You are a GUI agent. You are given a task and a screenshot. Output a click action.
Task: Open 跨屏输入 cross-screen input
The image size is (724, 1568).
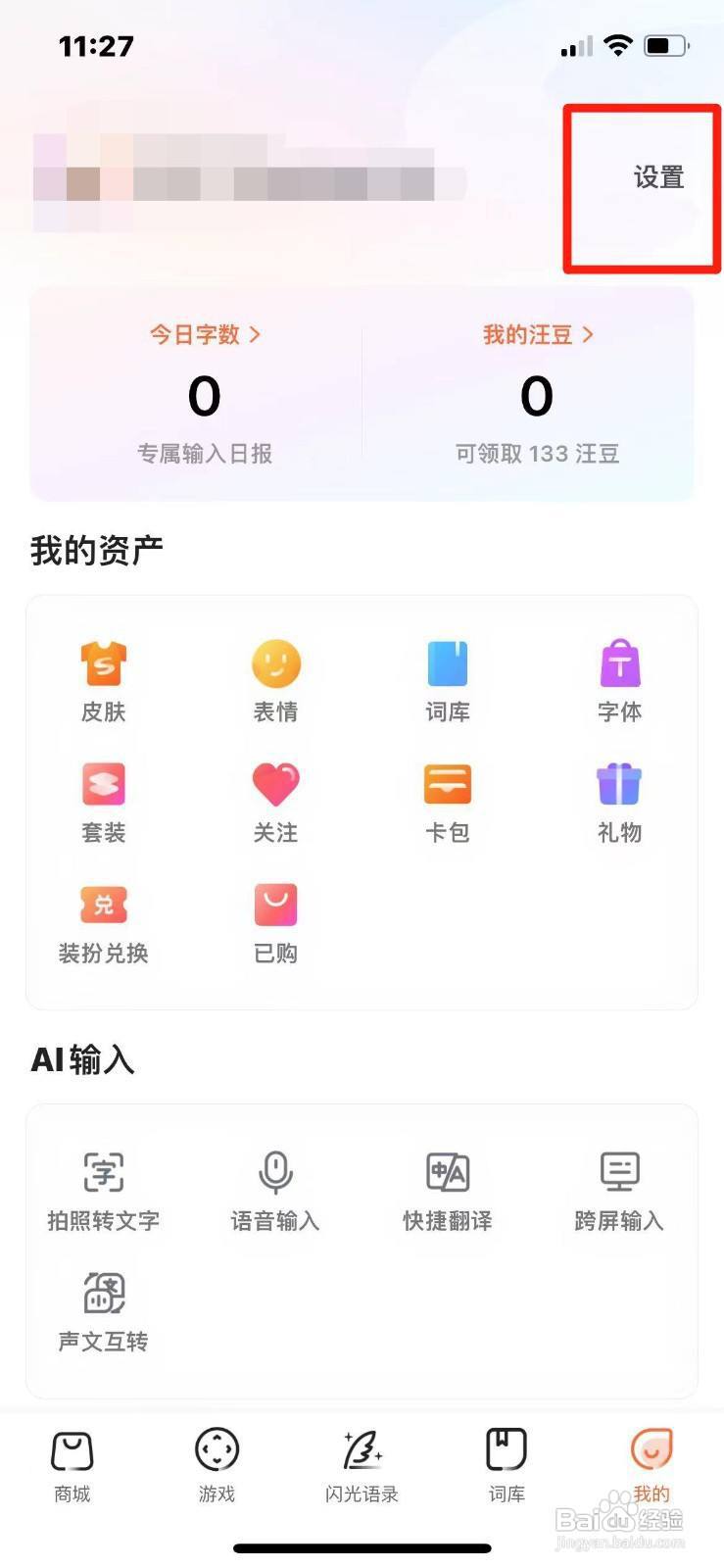618,1186
